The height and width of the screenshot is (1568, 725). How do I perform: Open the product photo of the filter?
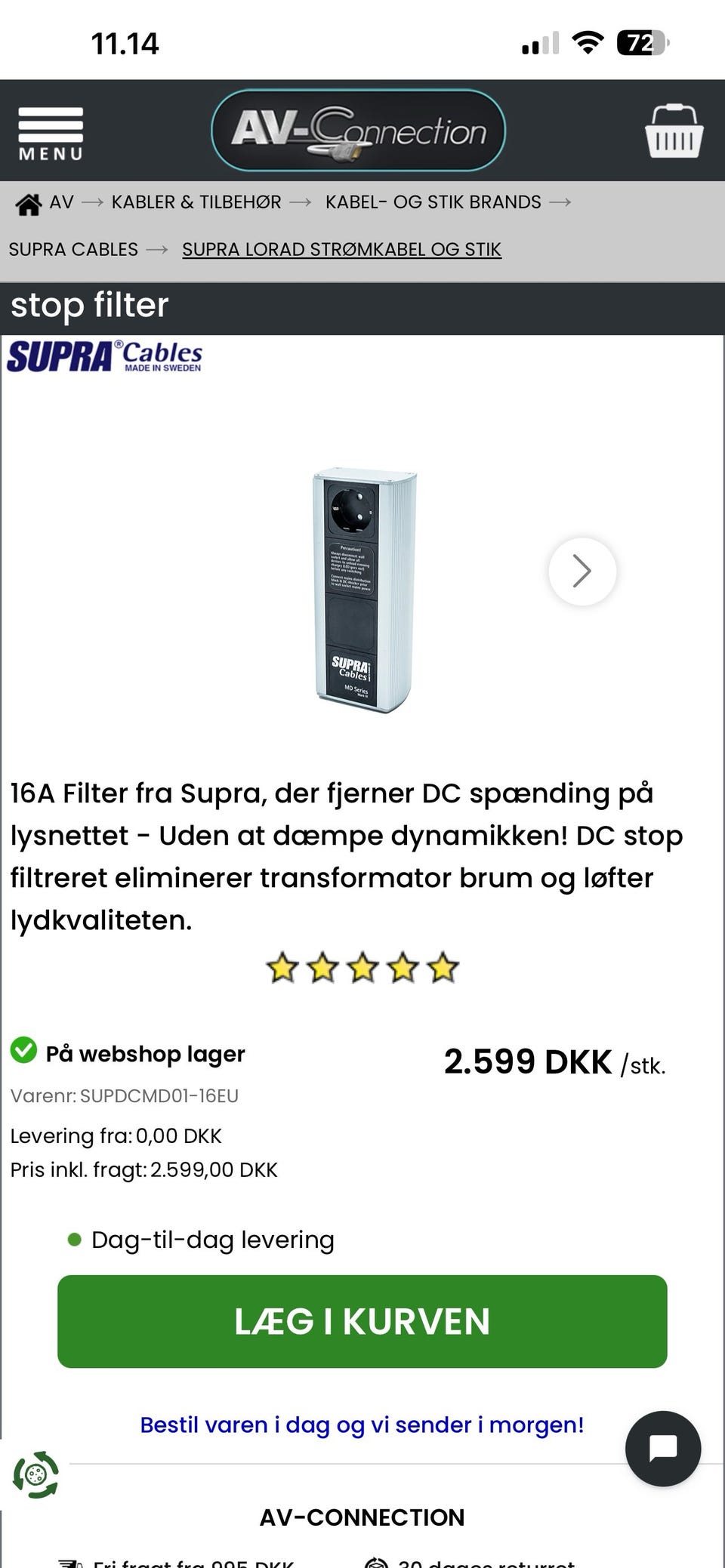[x=366, y=590]
